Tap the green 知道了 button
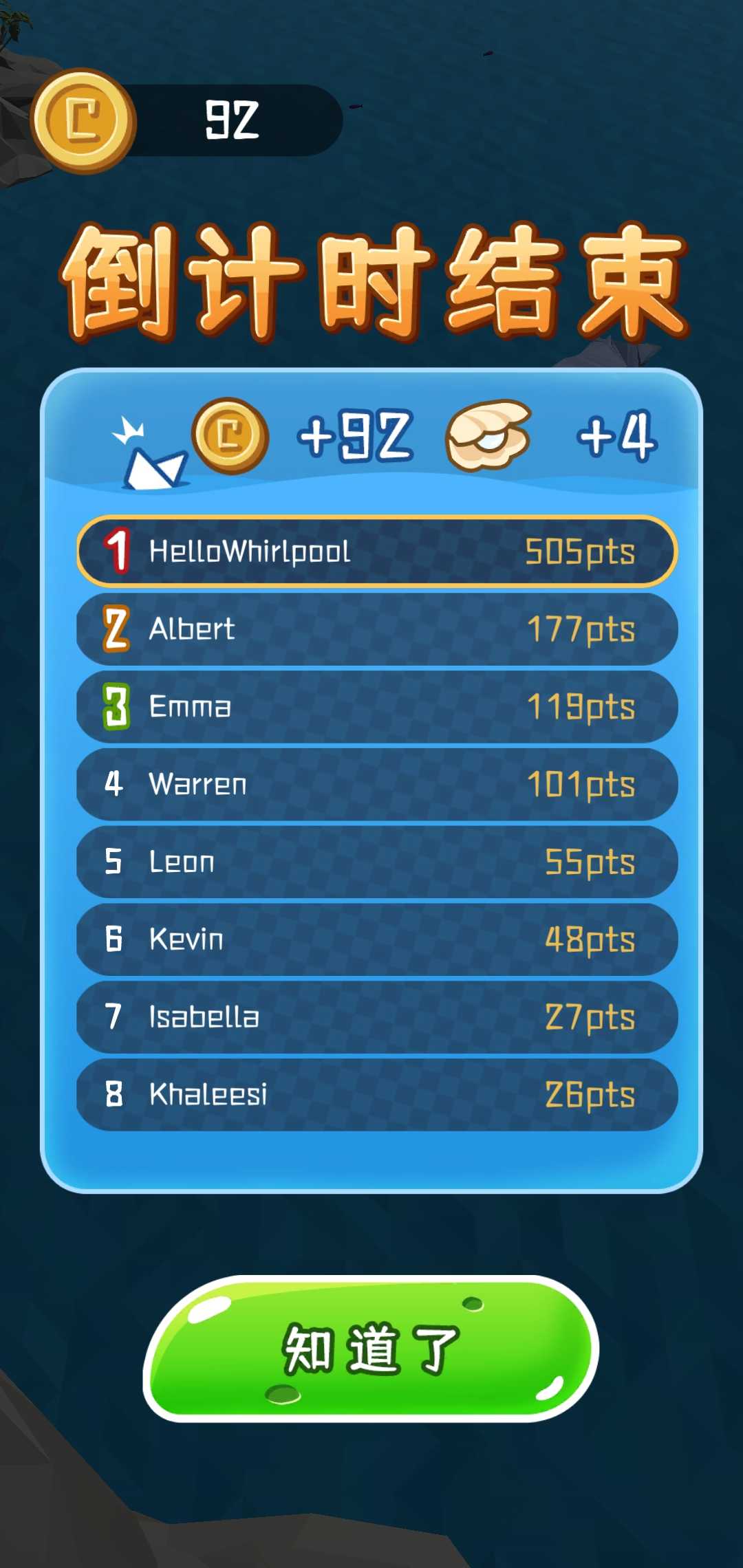Screen dimensions: 743x1568 point(371,1348)
